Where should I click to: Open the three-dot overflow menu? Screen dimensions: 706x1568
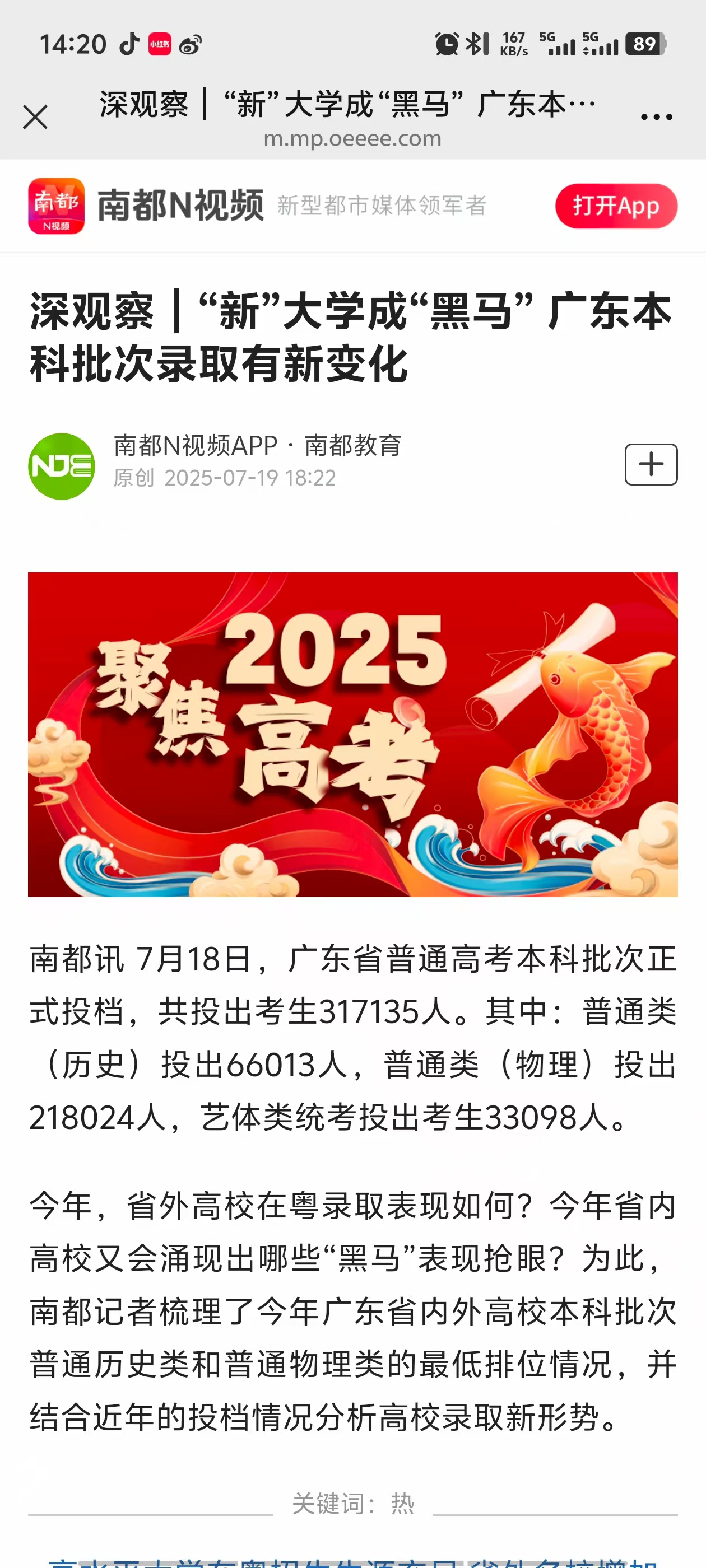point(656,117)
